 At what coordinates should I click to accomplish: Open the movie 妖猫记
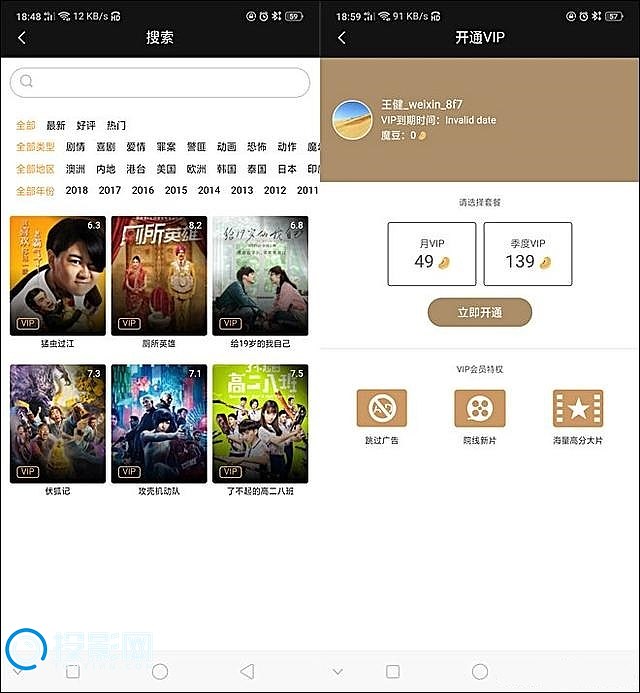(x=57, y=424)
